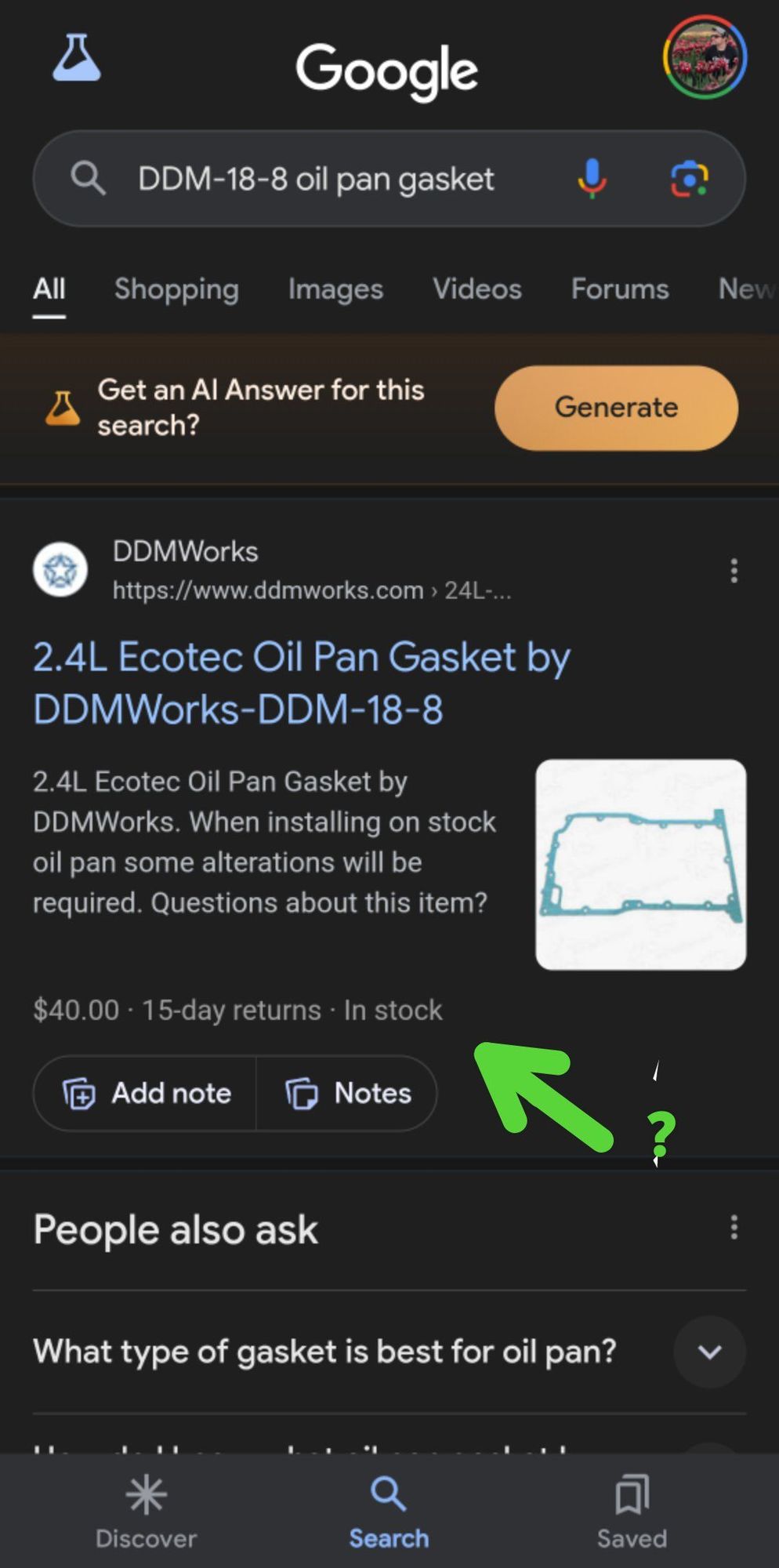779x1568 pixels.
Task: Switch to the Images results tab
Action: tap(335, 289)
